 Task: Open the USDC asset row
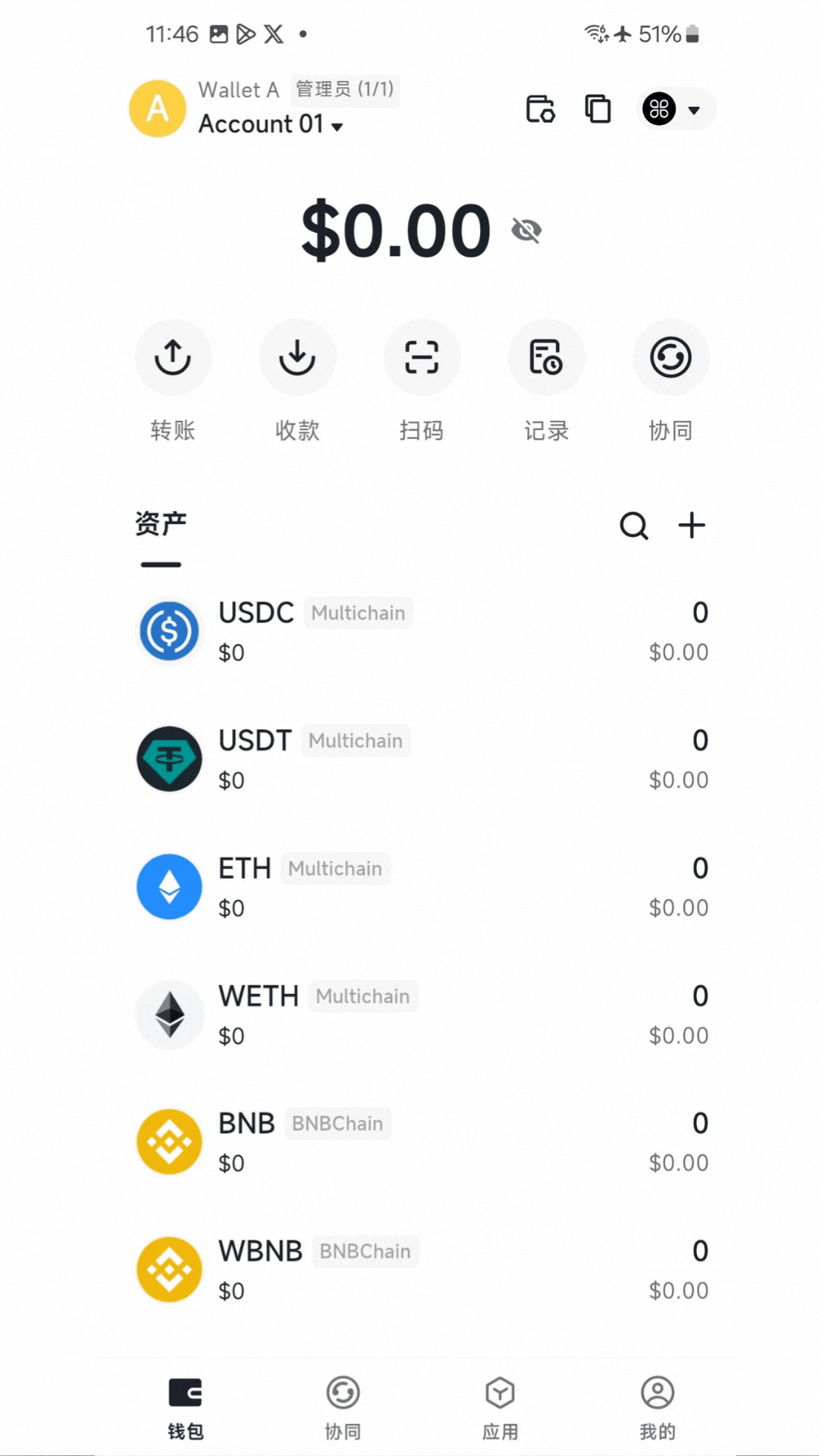tap(422, 632)
